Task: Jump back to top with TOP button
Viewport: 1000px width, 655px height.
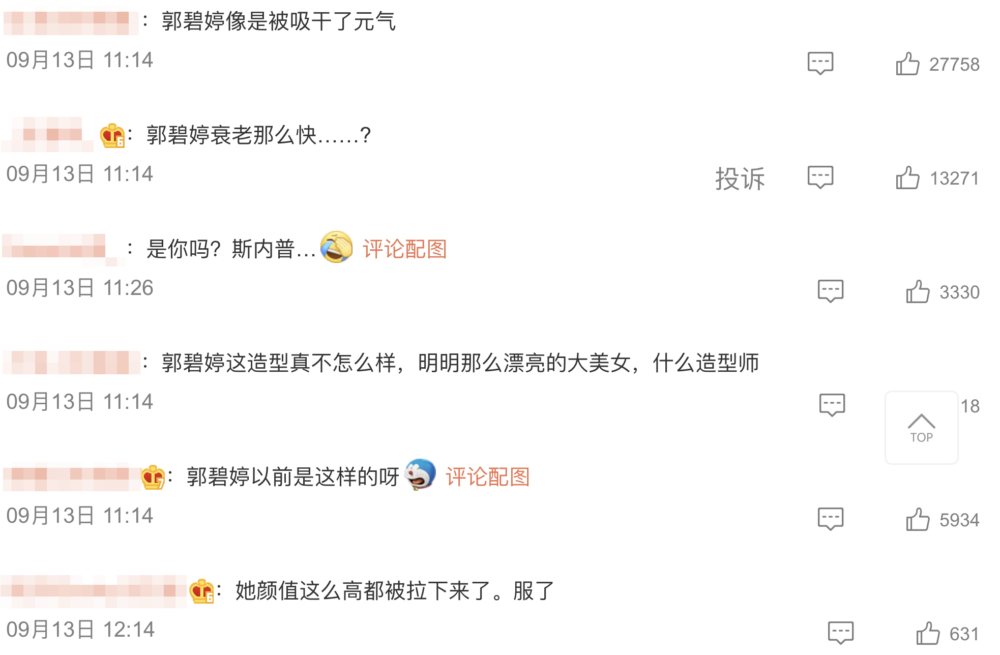Action: pos(921,428)
